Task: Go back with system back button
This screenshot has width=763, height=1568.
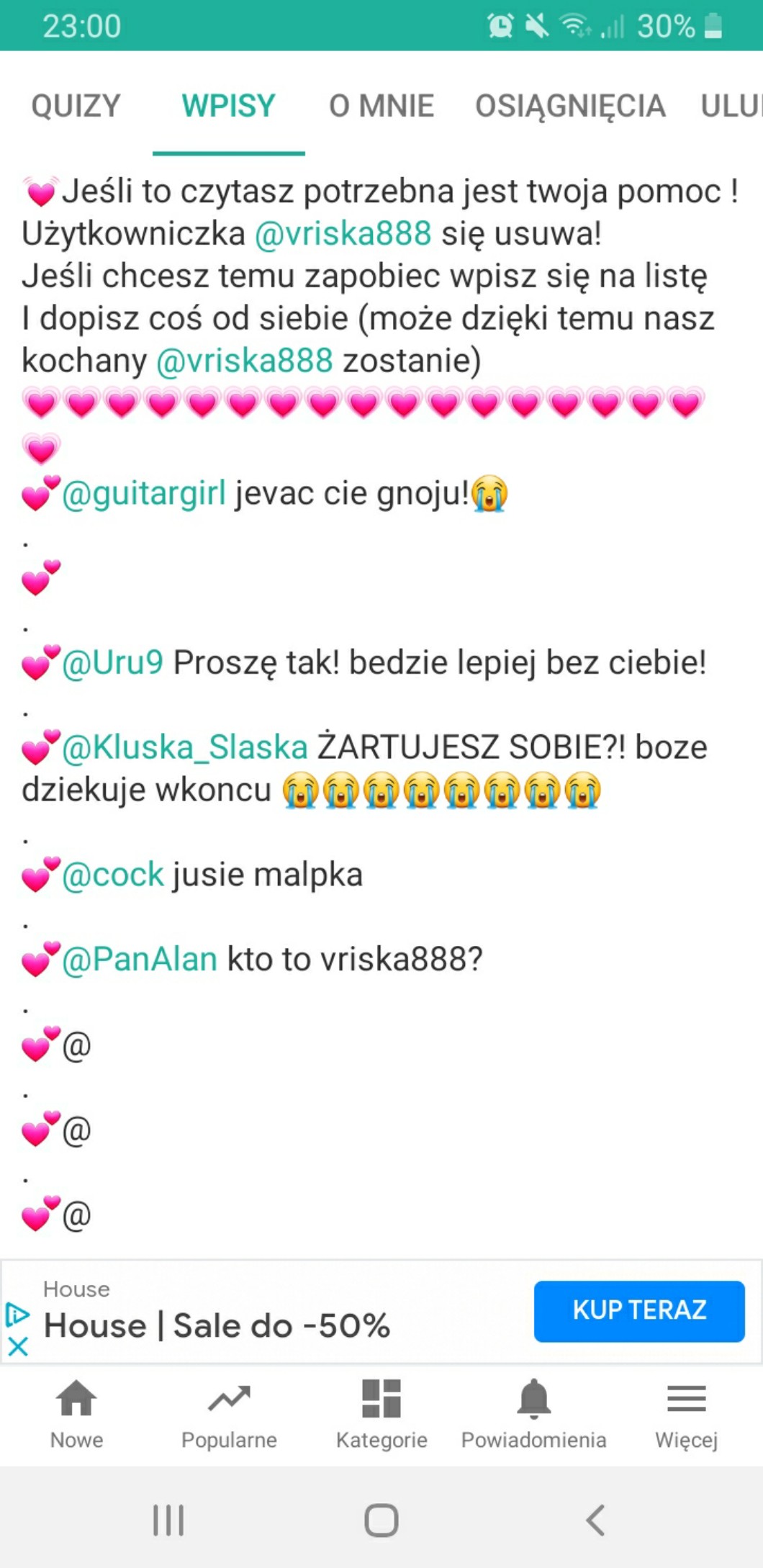Action: click(595, 1520)
